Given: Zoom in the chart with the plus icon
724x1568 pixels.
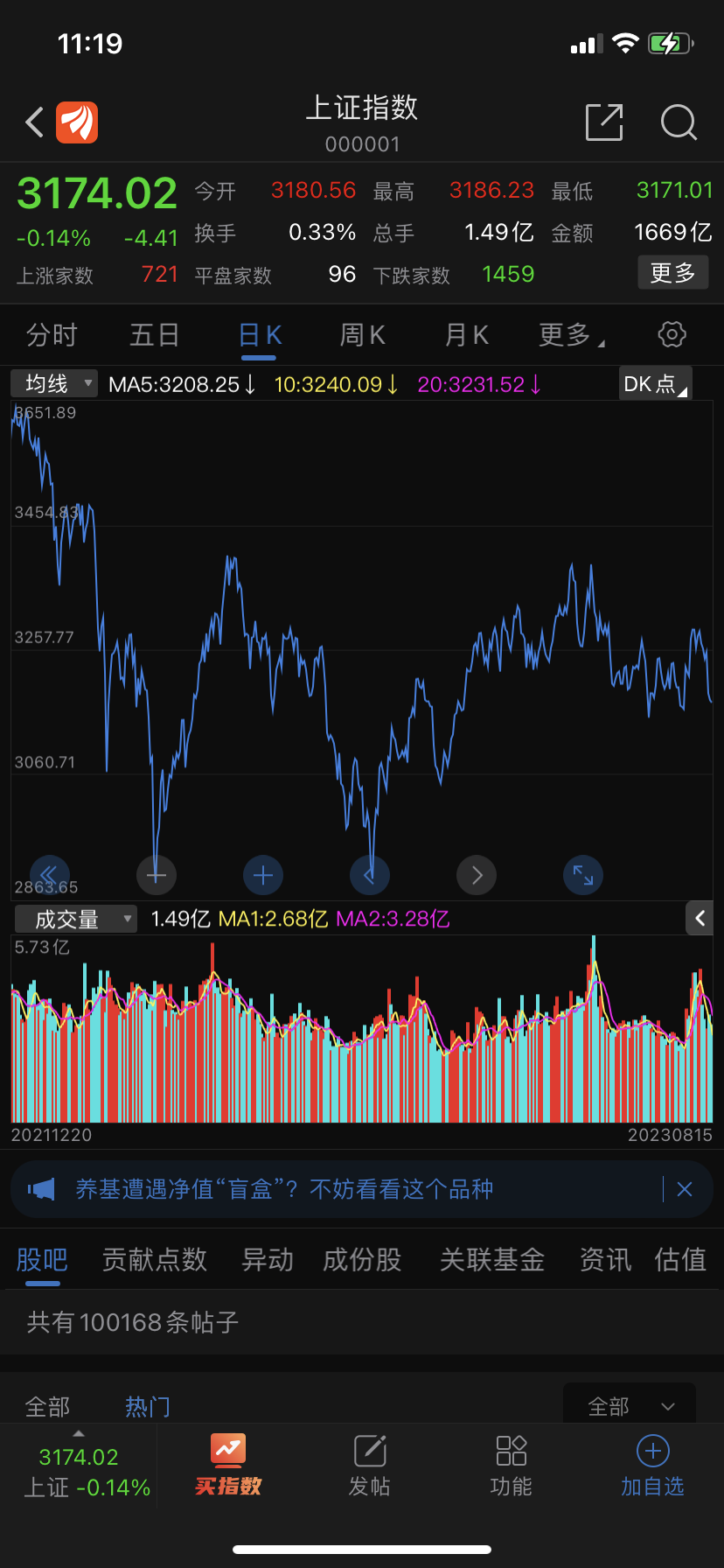Looking at the screenshot, I should [x=262, y=875].
